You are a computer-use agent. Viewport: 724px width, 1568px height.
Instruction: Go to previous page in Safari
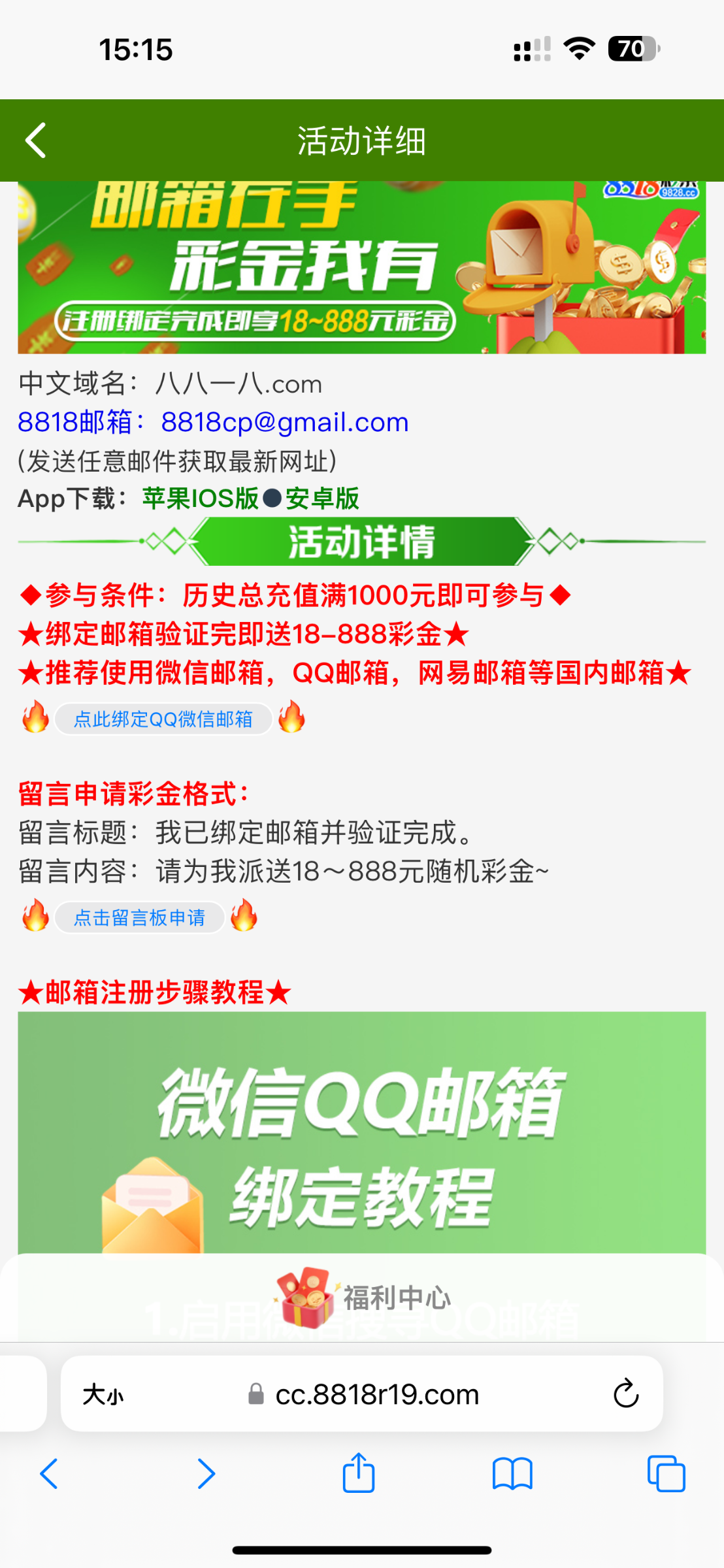(x=49, y=1474)
